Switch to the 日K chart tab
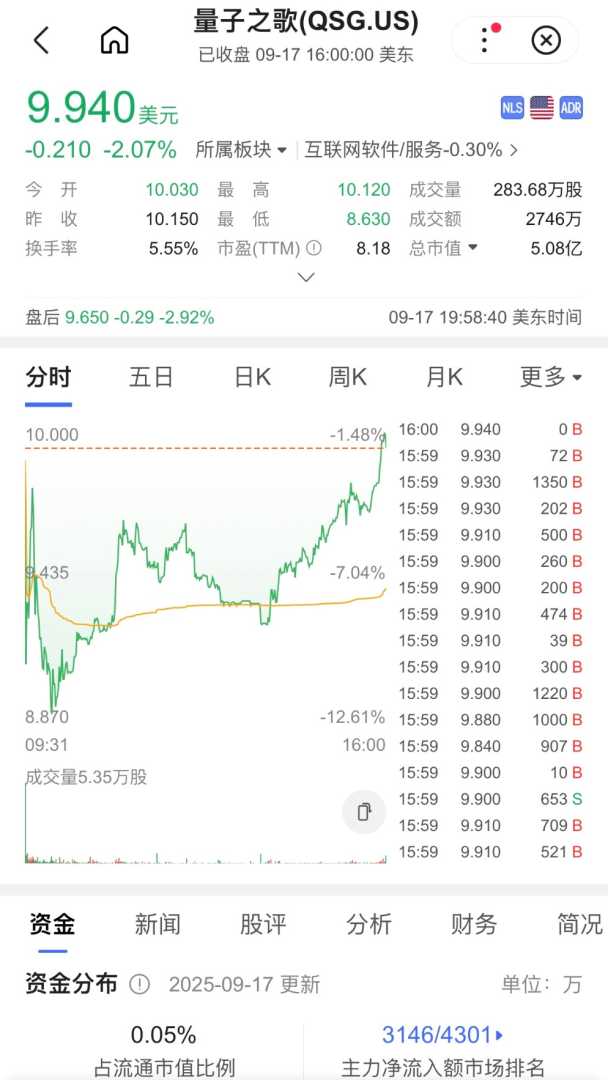Screen dimensions: 608x1080 pyautogui.click(x=252, y=377)
